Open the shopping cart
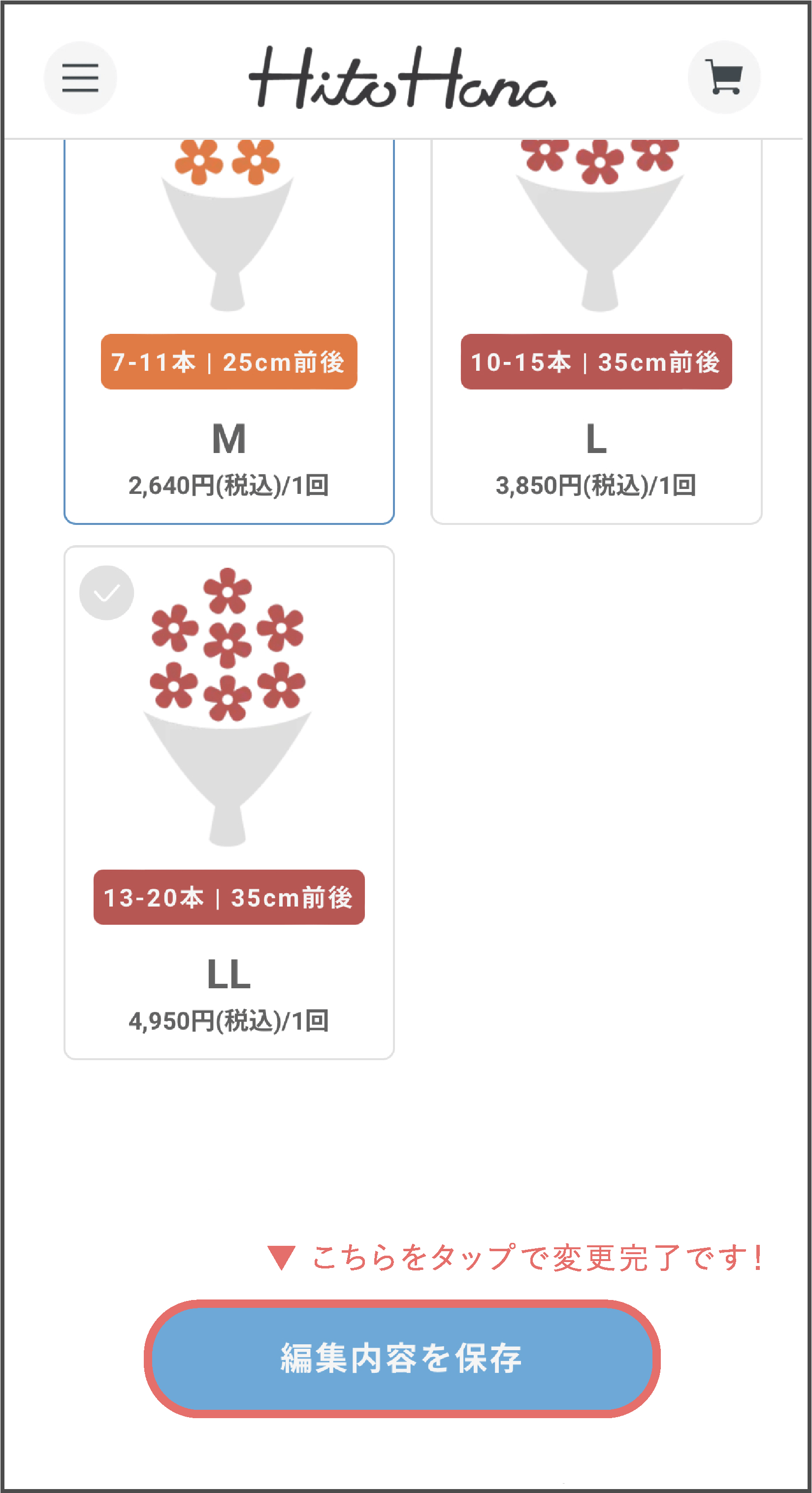This screenshot has width=812, height=1493. pyautogui.click(x=724, y=77)
